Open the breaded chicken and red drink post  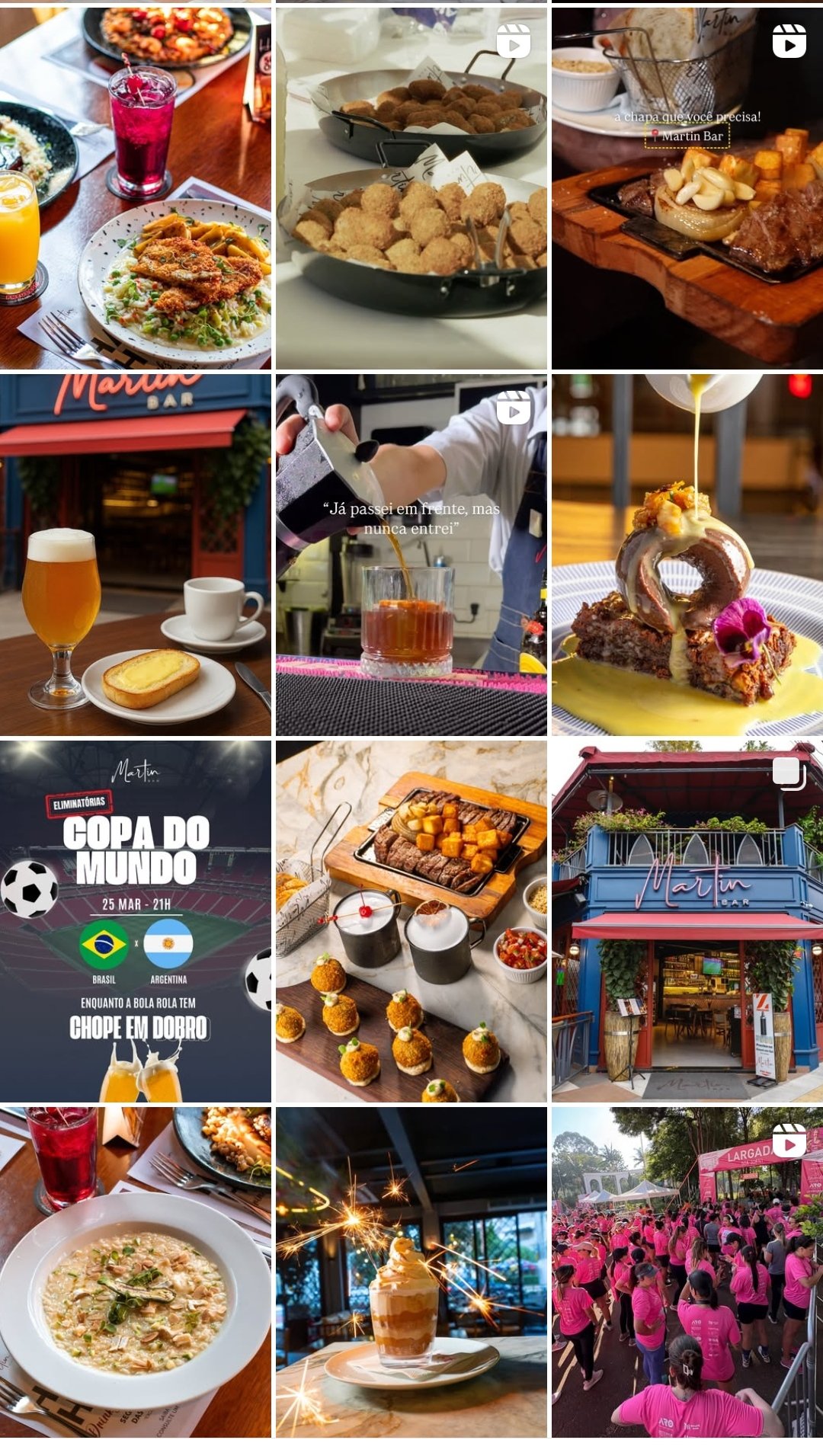[136, 189]
